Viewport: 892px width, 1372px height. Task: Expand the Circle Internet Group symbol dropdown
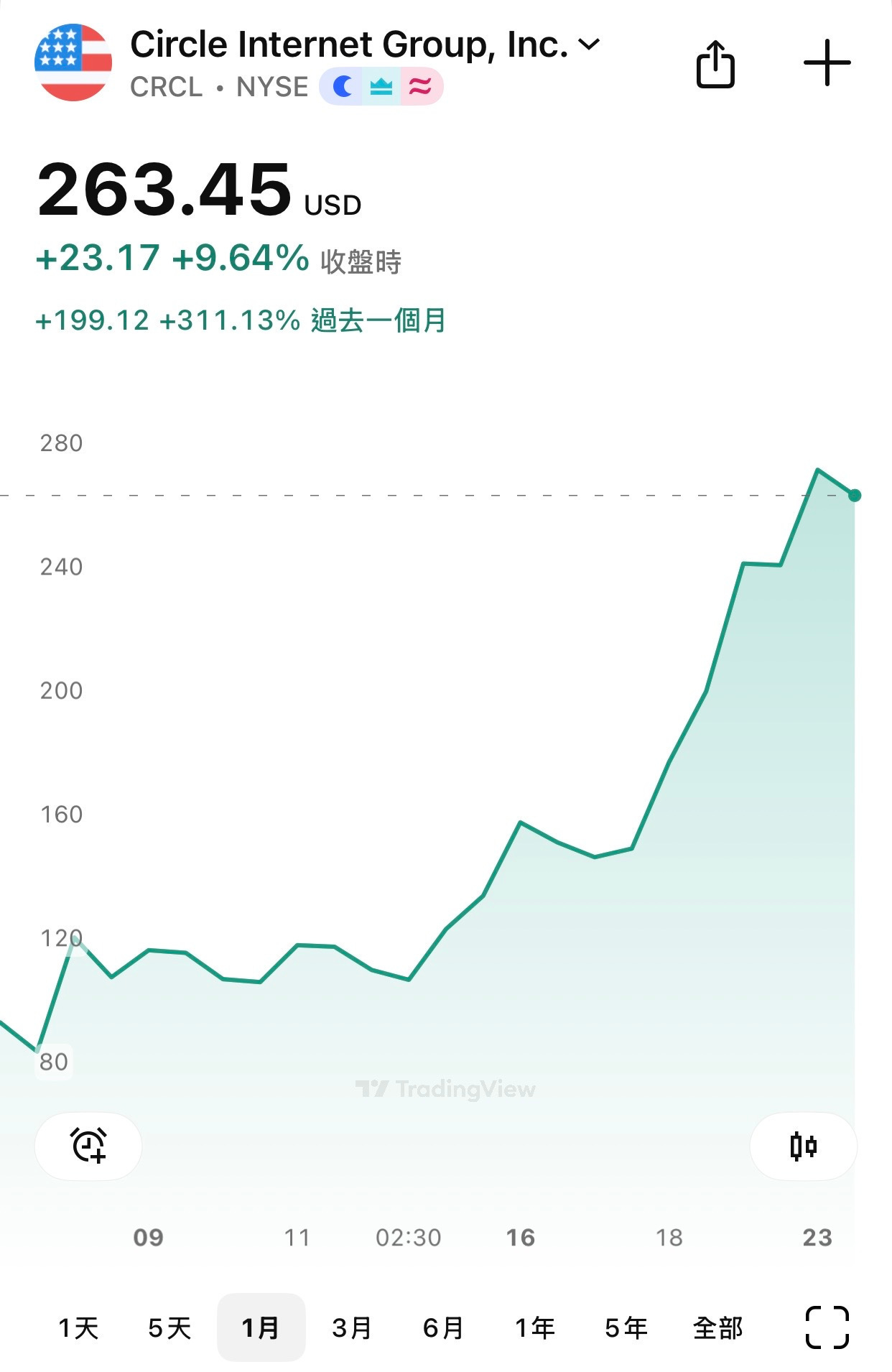[589, 45]
